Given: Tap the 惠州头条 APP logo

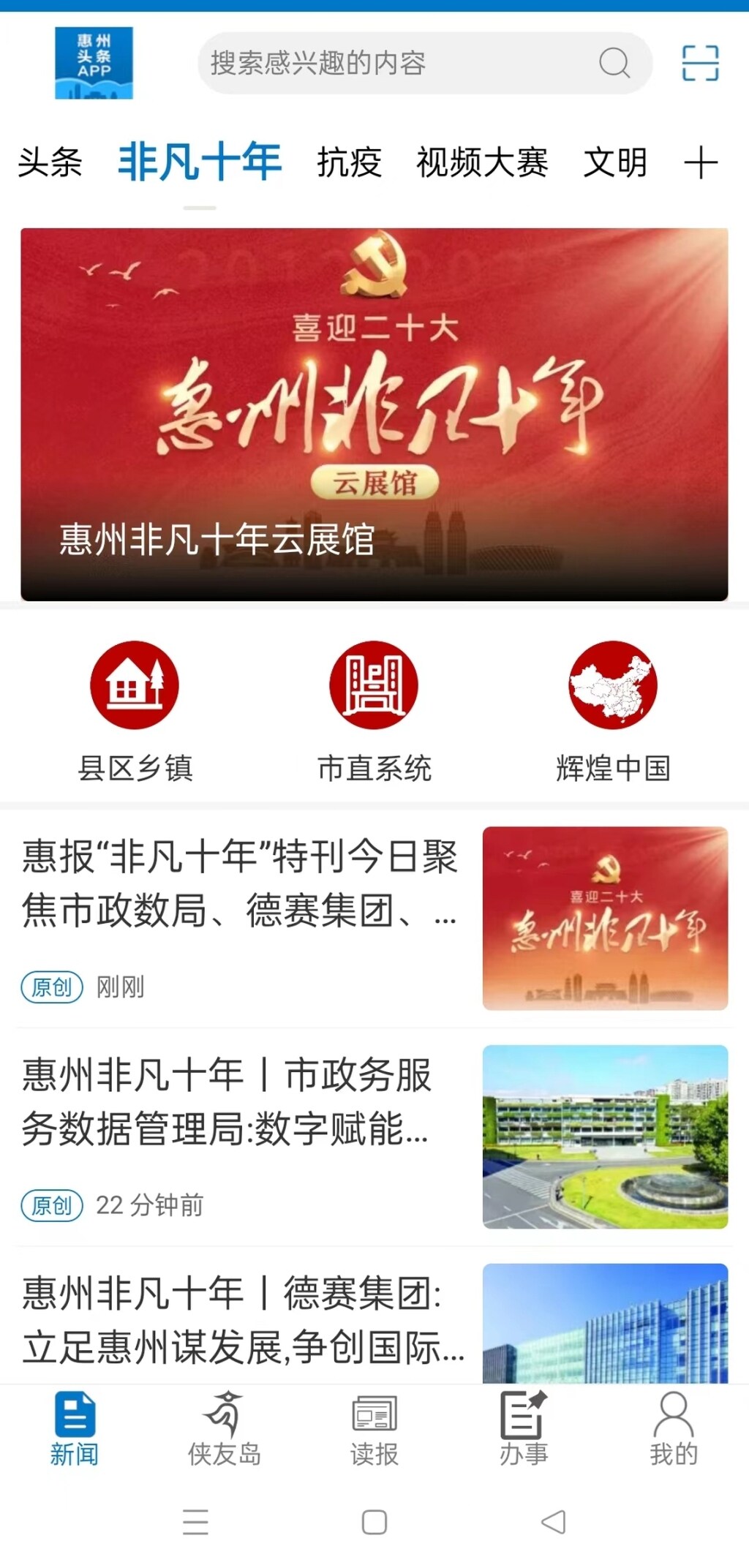Looking at the screenshot, I should coord(94,63).
